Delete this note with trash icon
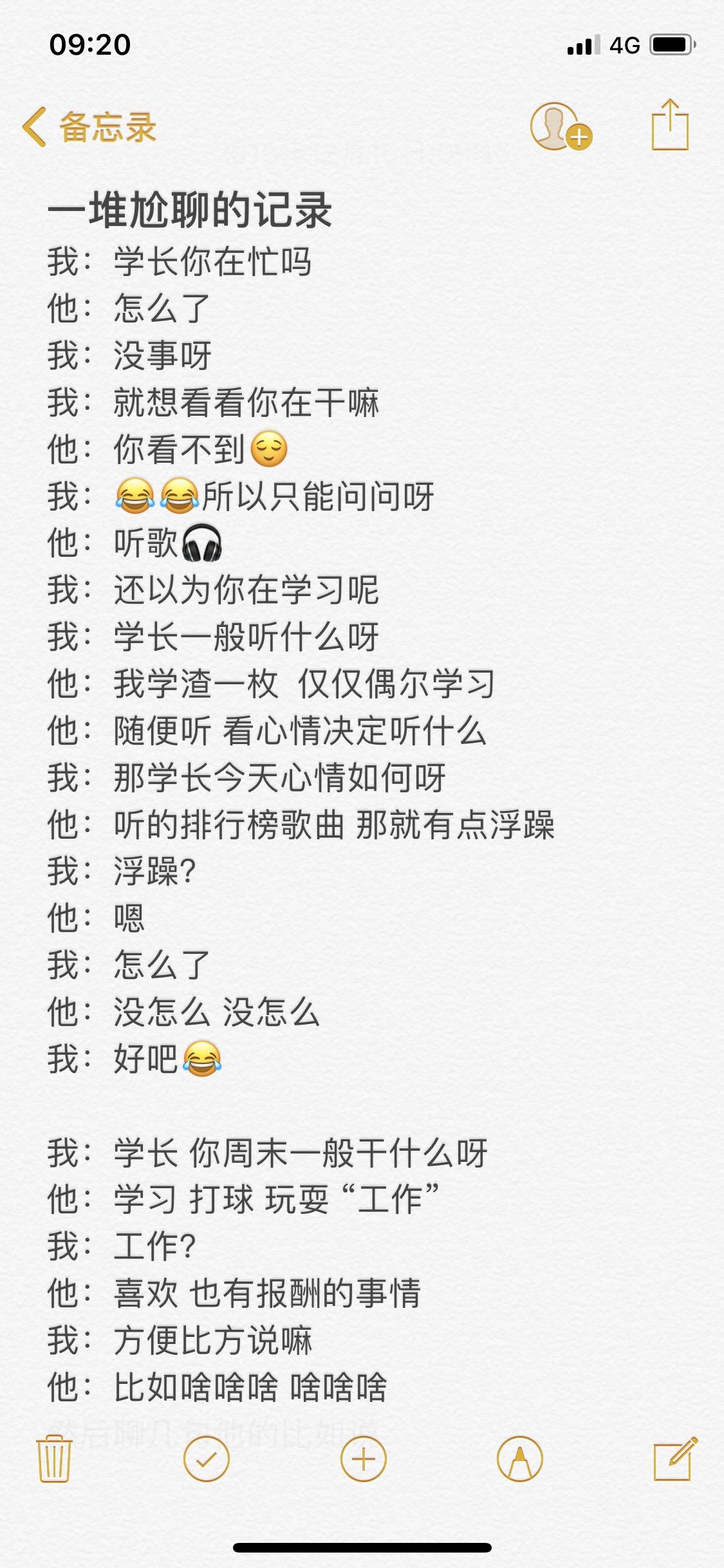Screen dimensions: 724x1568 [x=54, y=1459]
